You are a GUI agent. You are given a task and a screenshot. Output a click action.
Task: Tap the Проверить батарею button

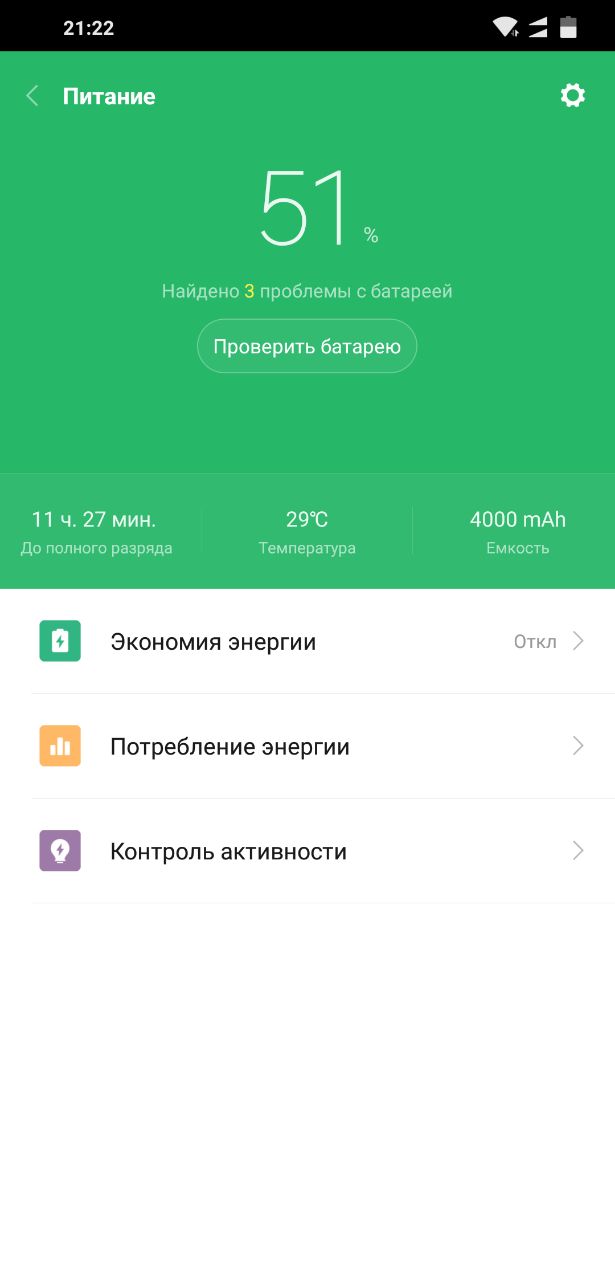(x=307, y=346)
